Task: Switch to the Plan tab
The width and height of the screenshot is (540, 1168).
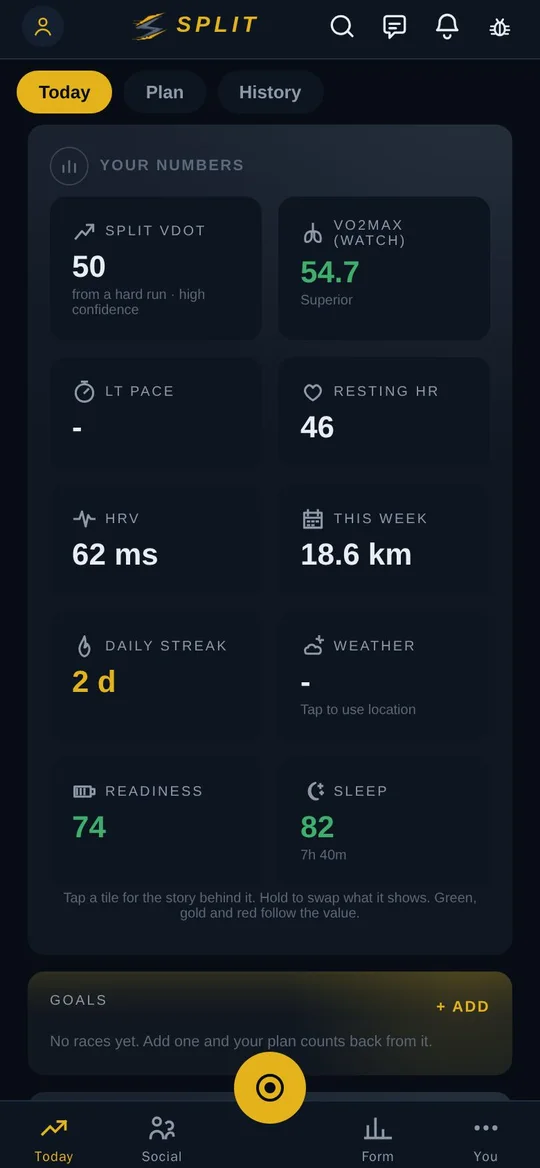Action: (x=165, y=92)
